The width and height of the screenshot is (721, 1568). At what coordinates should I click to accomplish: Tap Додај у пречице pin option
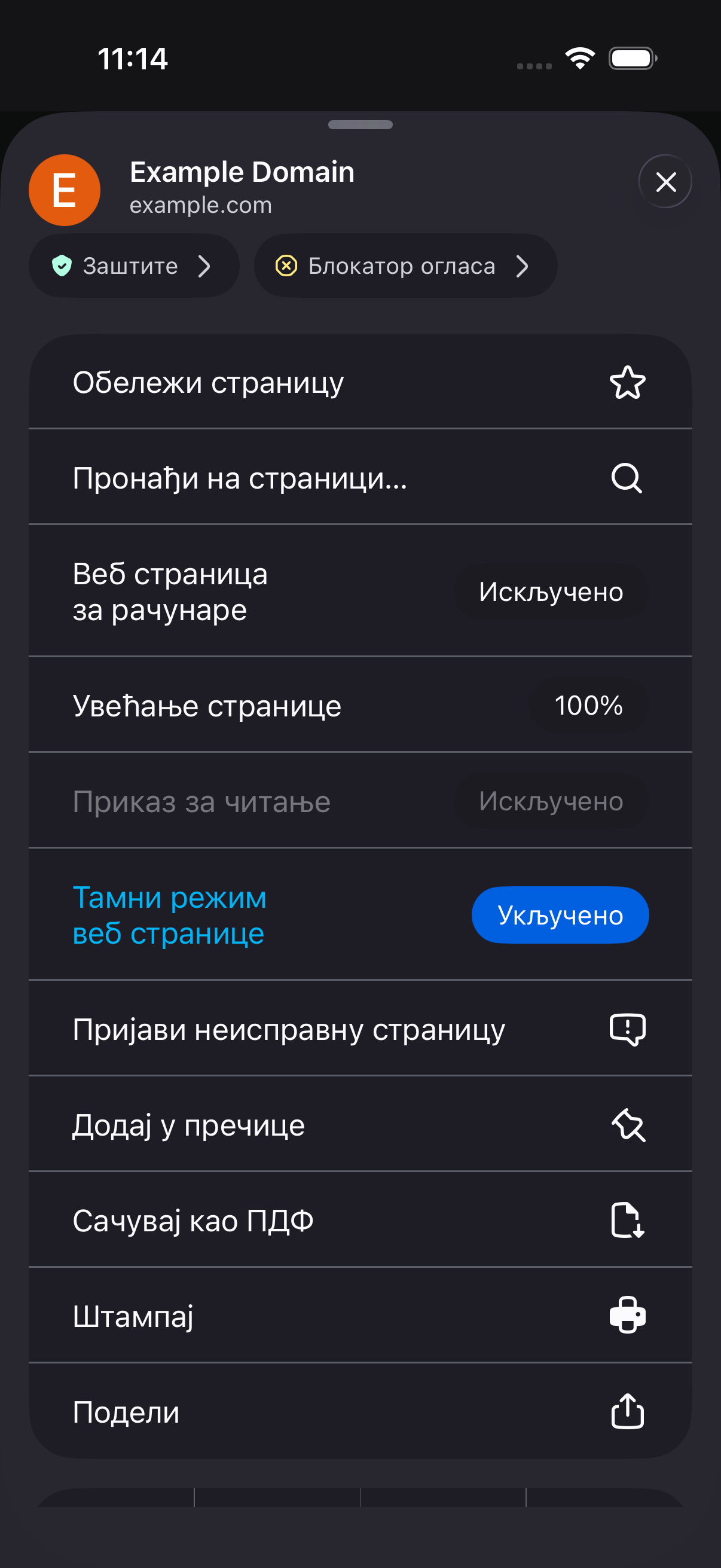tap(360, 1124)
